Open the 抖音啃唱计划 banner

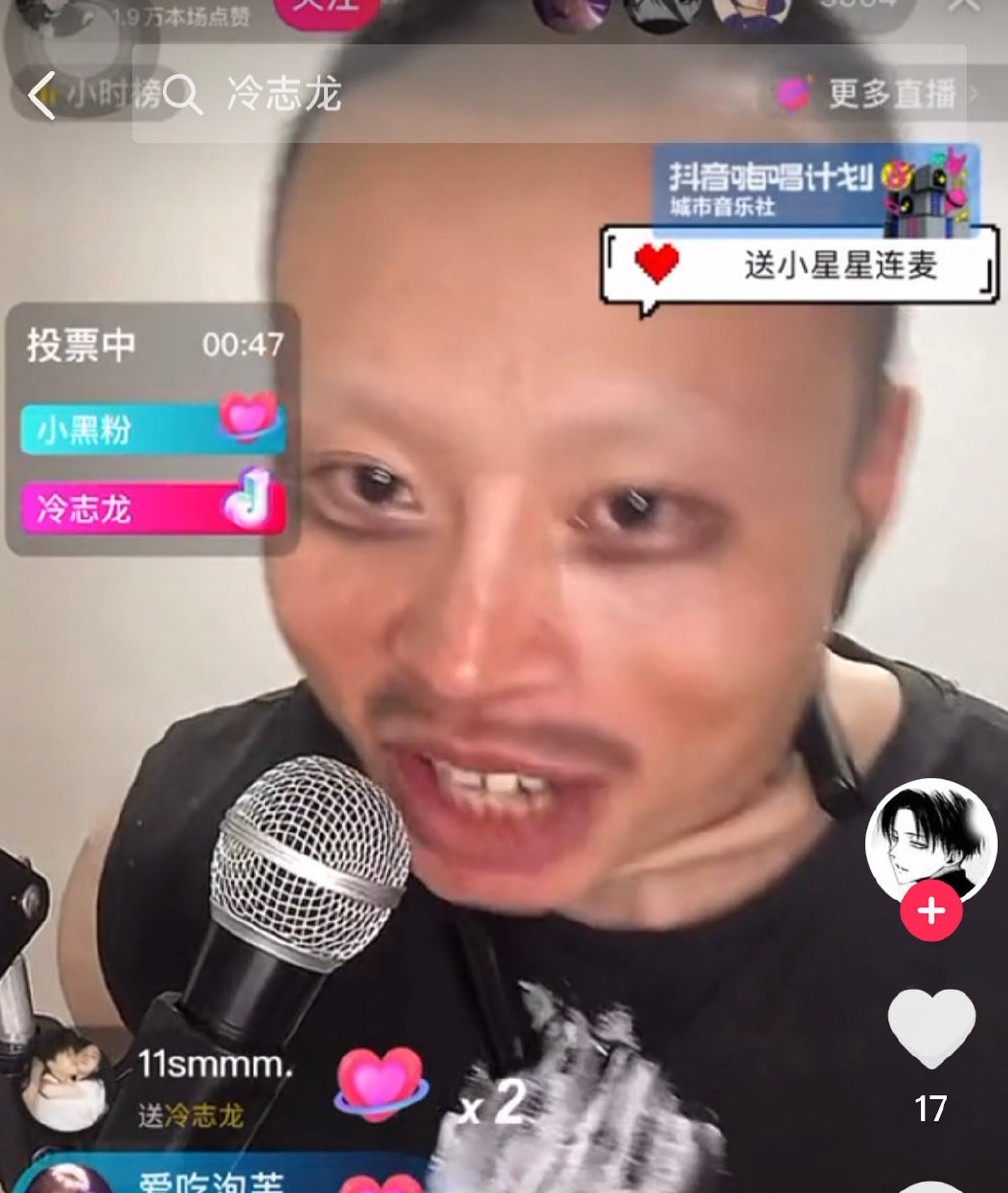(x=815, y=189)
